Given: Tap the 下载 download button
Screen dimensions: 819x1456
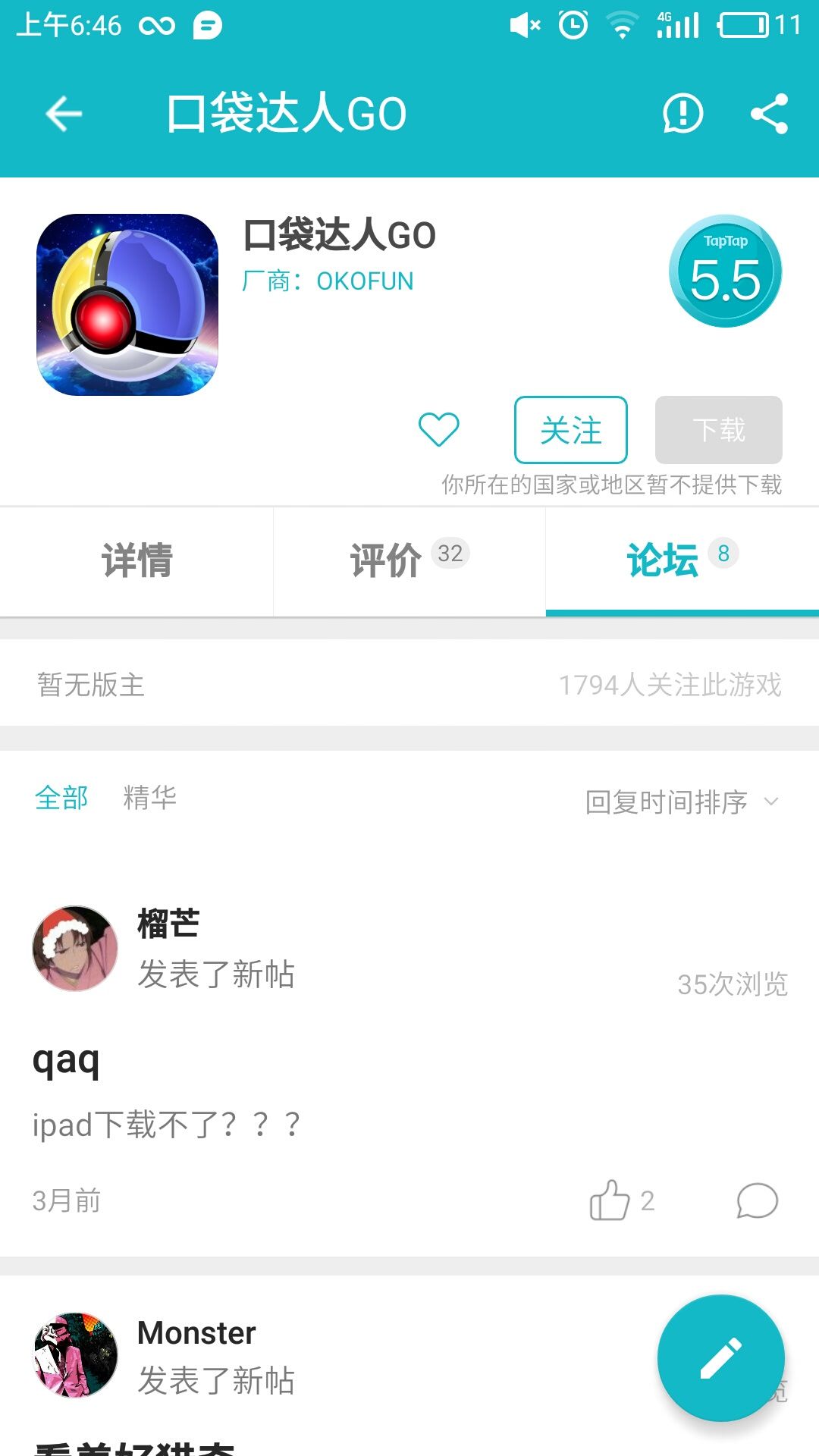Looking at the screenshot, I should [718, 430].
